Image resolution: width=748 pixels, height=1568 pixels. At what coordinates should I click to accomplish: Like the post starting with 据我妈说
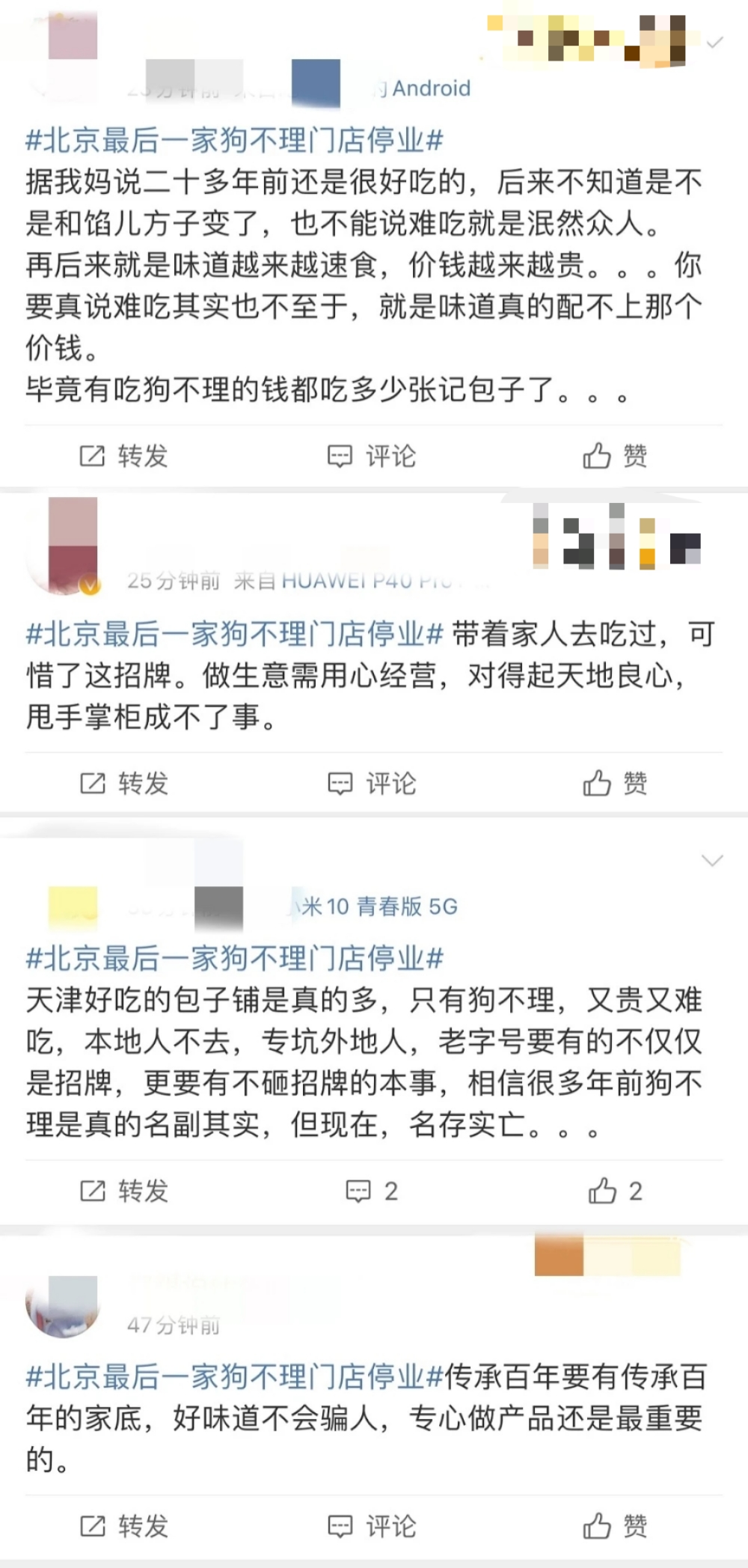pos(615,456)
